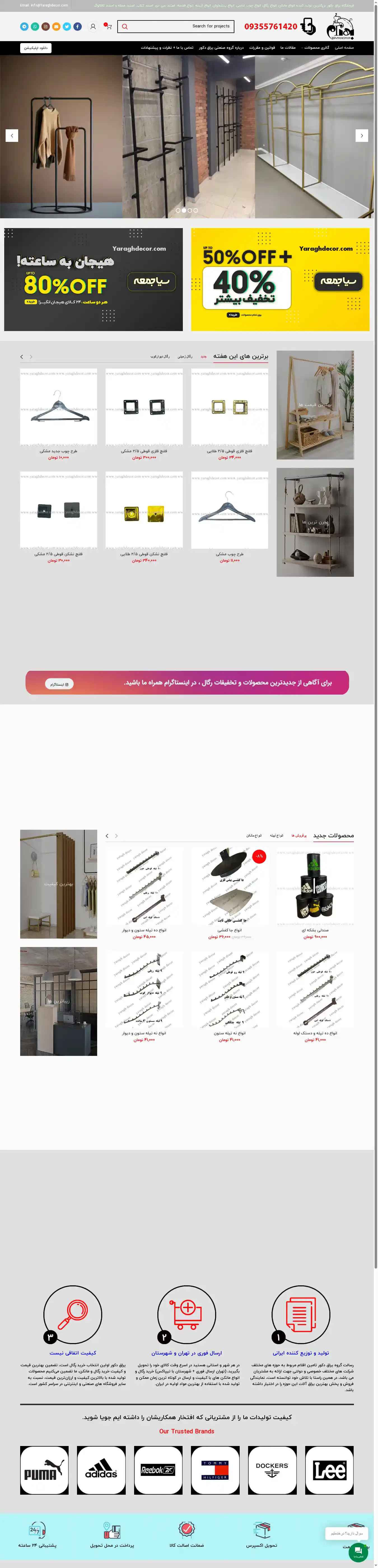378x1568 pixels.
Task: Show the previous banner slide
Action: [x=12, y=136]
